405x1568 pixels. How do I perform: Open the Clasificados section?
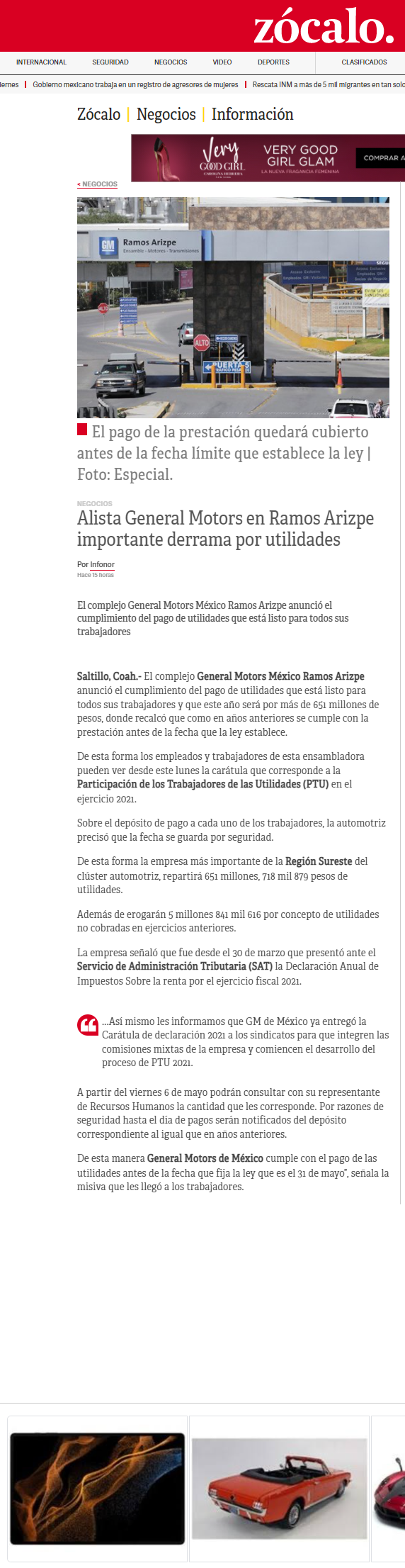coord(364,62)
